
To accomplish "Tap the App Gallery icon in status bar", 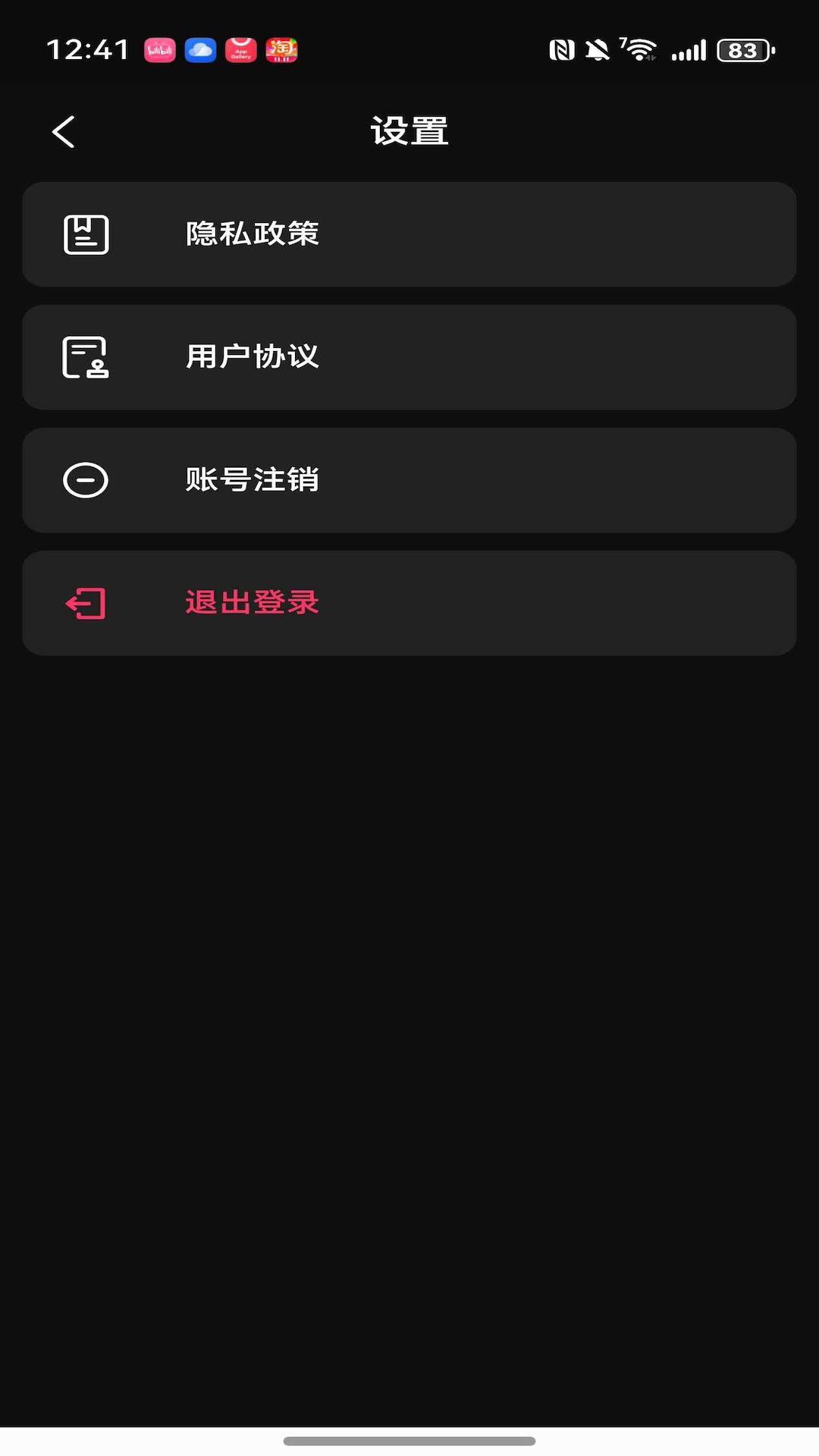I will [240, 50].
